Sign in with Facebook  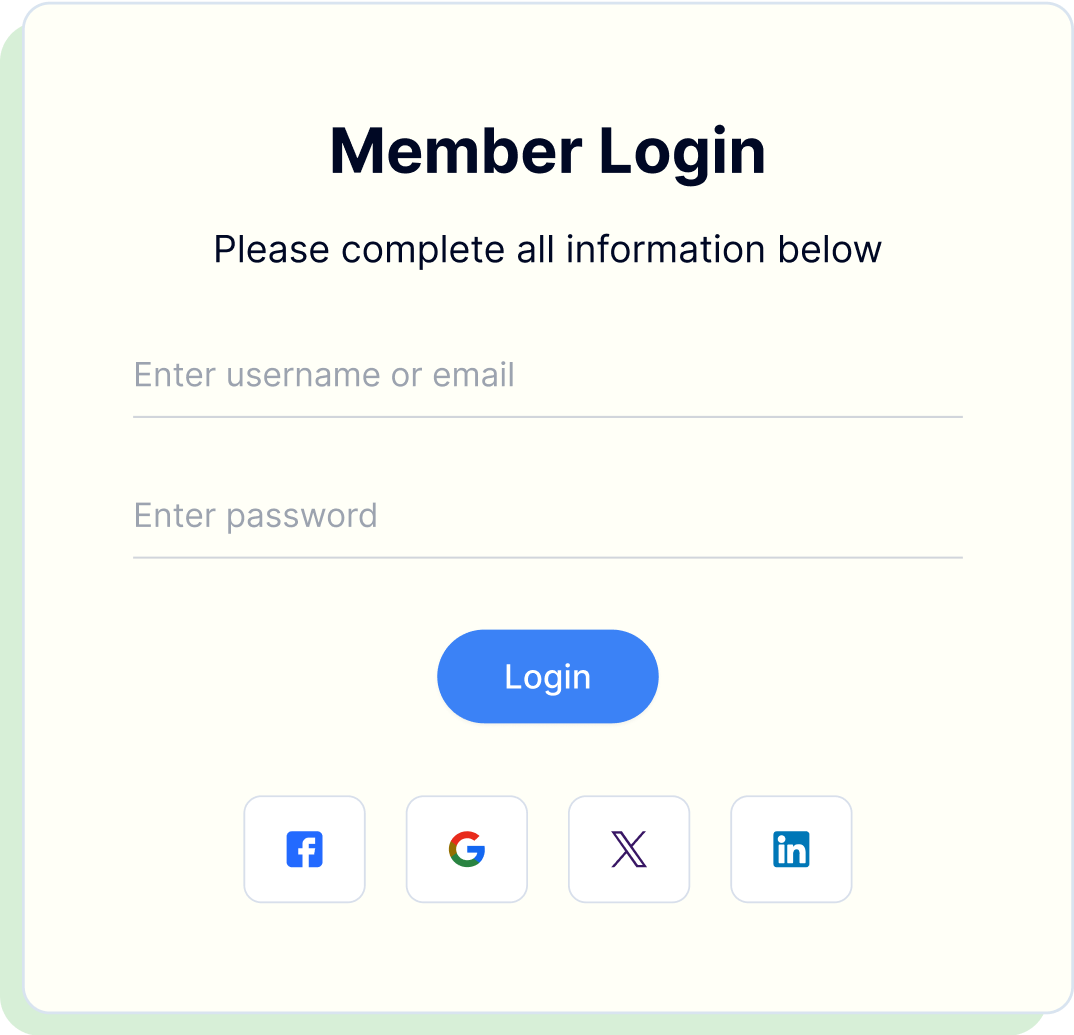click(304, 849)
